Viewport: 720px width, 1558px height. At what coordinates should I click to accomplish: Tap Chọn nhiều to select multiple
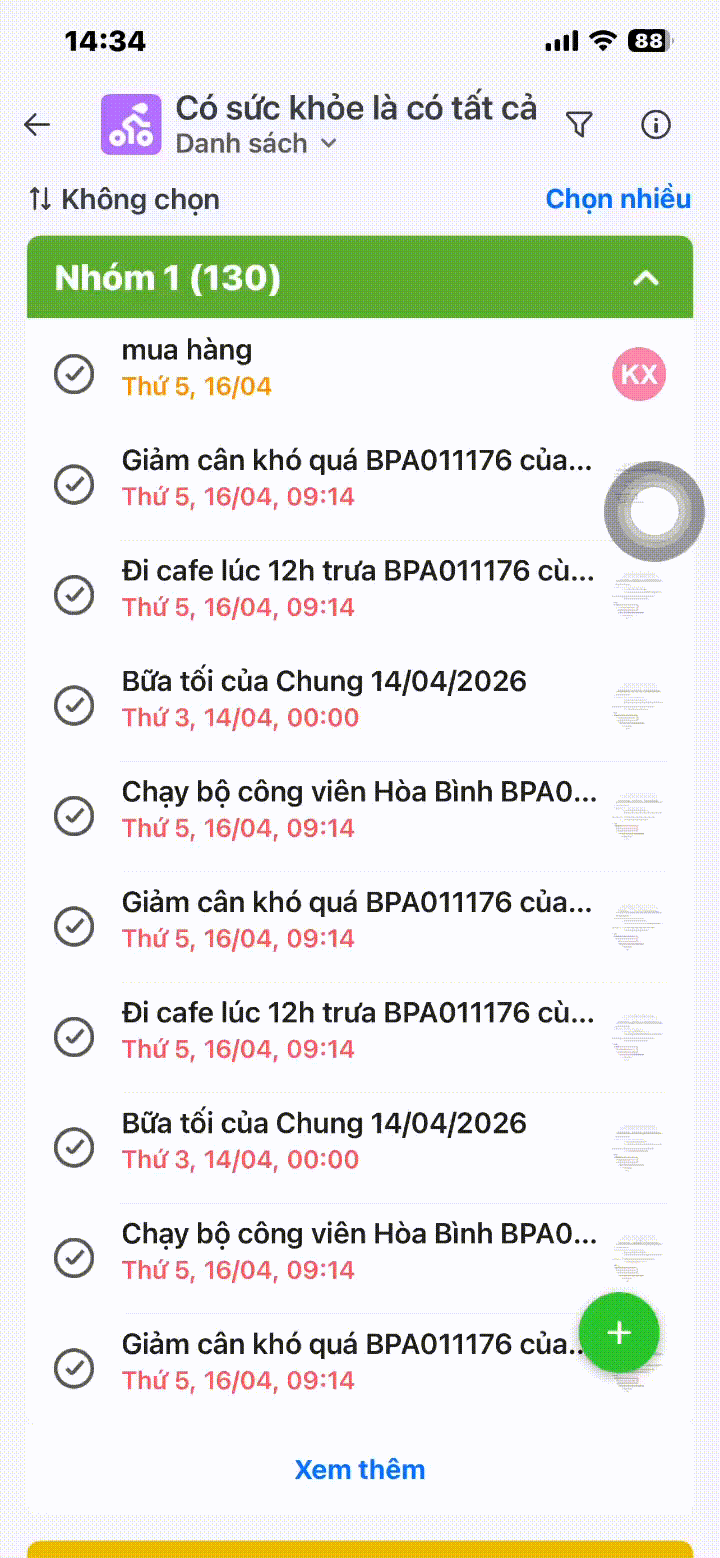click(x=618, y=198)
